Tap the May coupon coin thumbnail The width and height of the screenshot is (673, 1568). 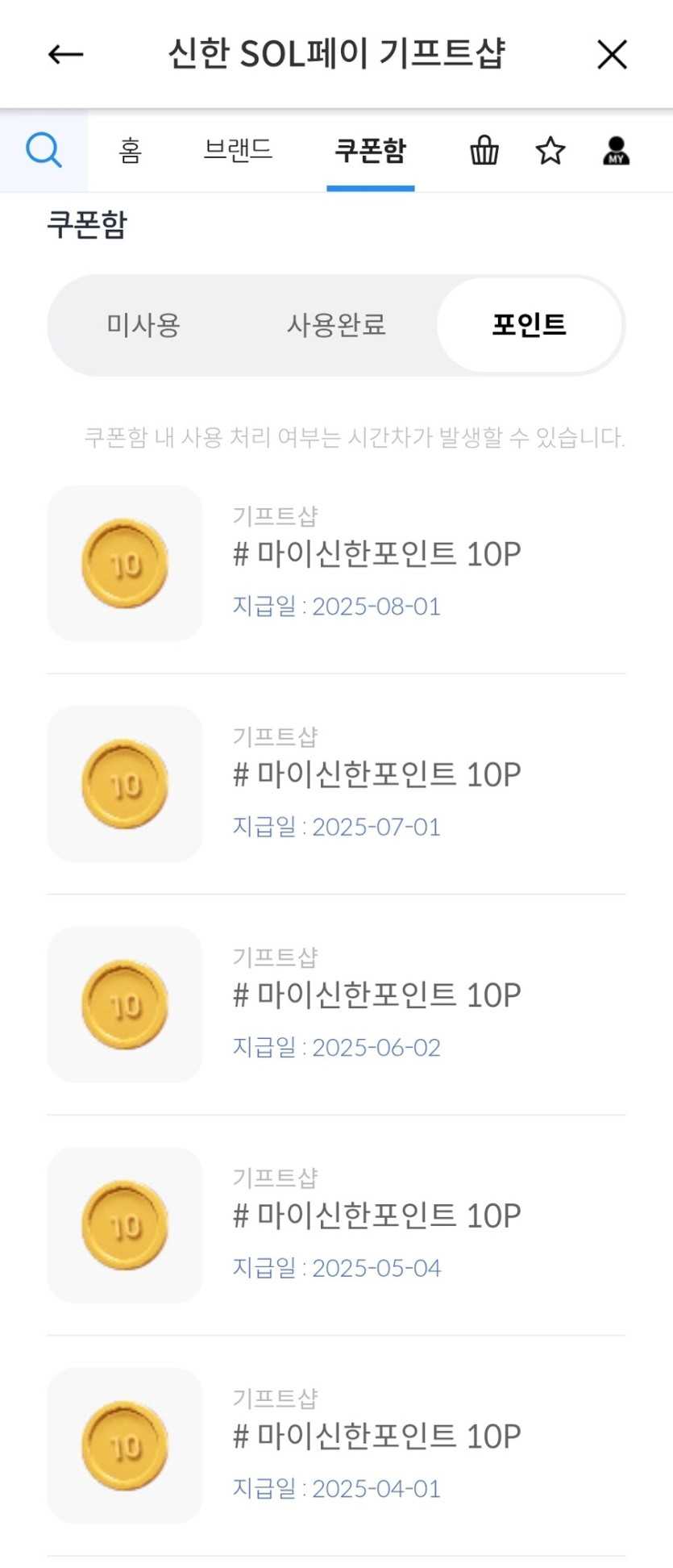pos(125,1224)
